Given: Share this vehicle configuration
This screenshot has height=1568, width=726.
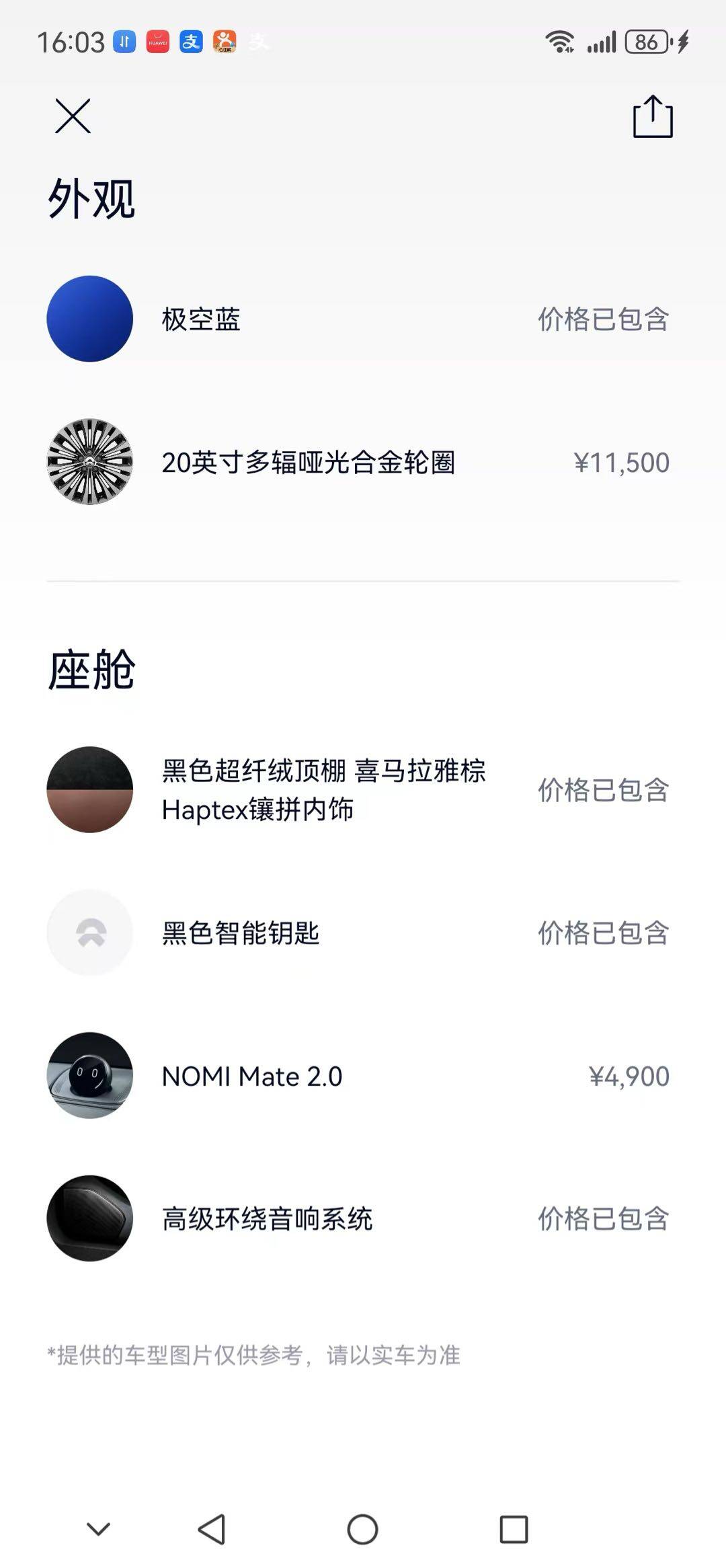Looking at the screenshot, I should point(652,117).
